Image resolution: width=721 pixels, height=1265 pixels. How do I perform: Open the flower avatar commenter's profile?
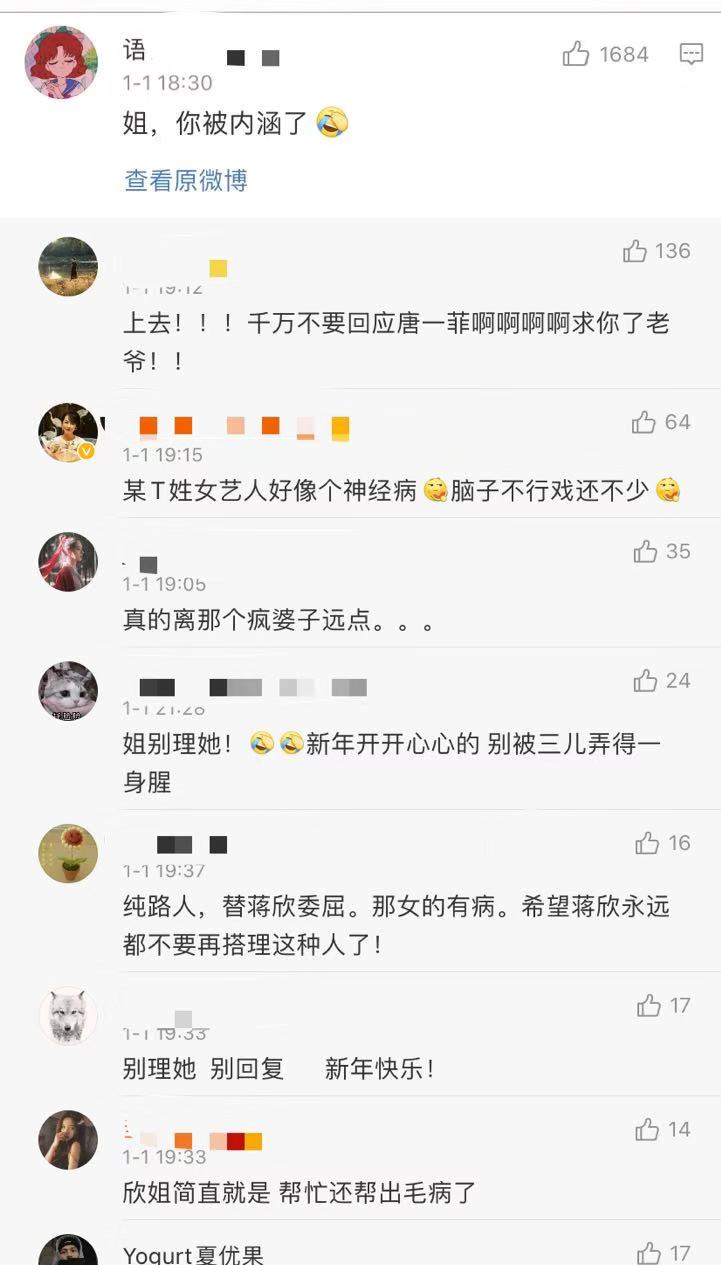(68, 853)
